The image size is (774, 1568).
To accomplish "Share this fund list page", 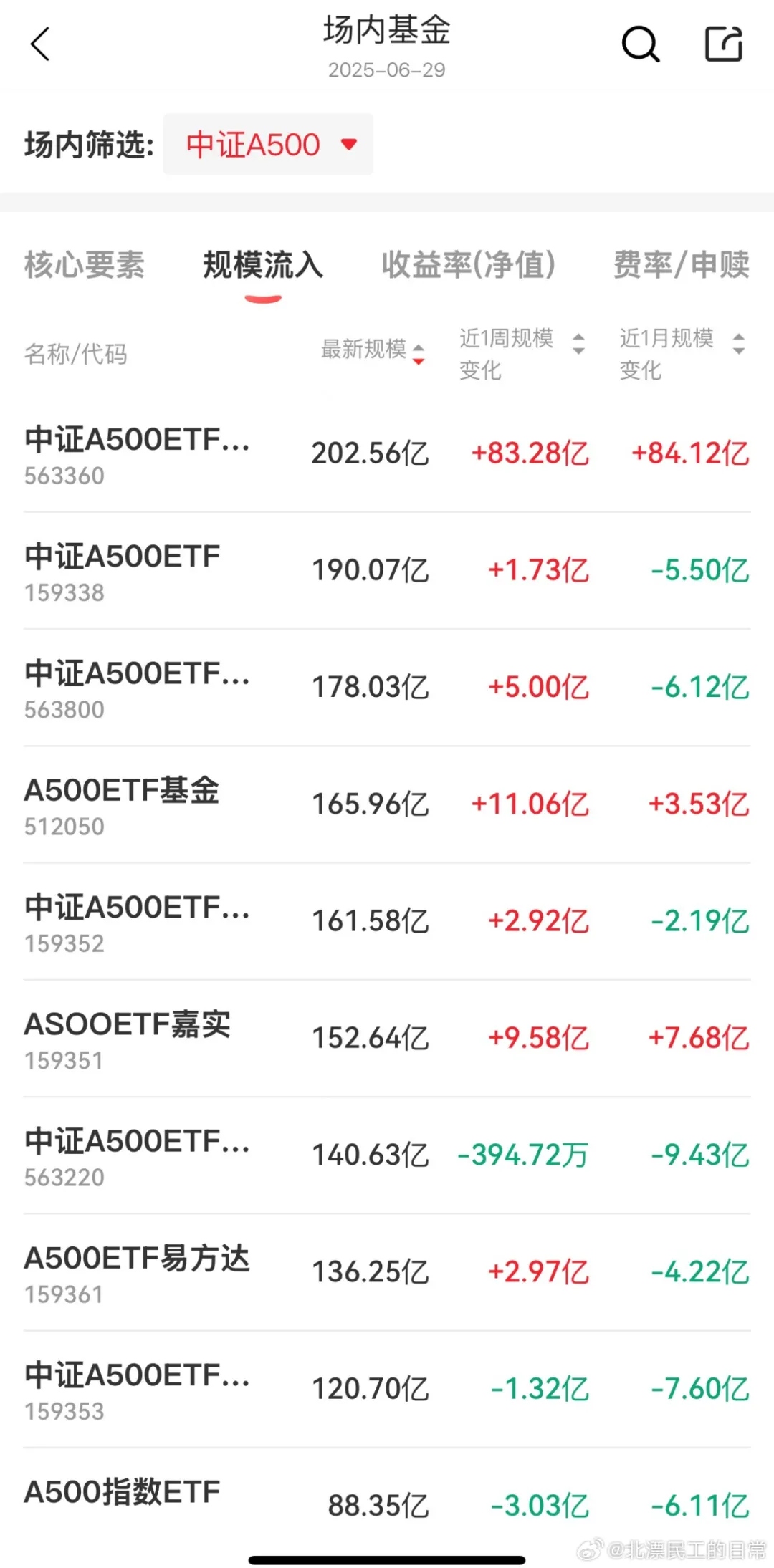I will click(x=724, y=44).
